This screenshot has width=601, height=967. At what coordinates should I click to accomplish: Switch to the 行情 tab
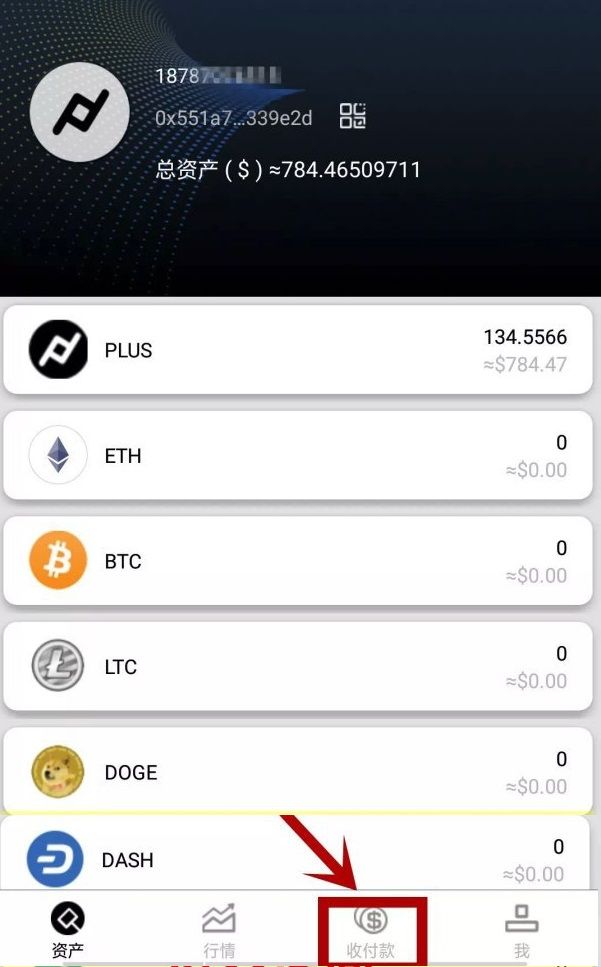(x=218, y=930)
